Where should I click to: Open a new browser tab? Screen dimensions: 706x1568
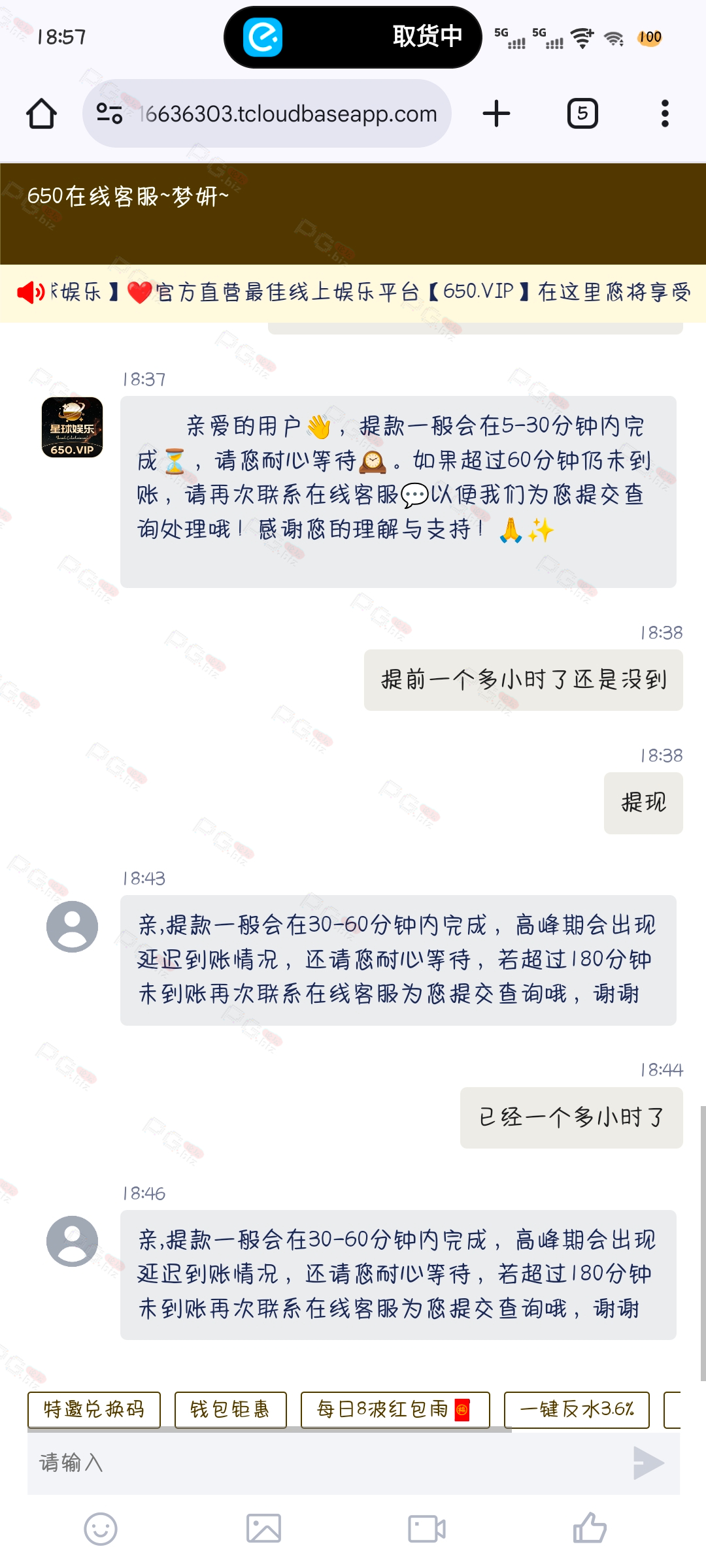[496, 114]
